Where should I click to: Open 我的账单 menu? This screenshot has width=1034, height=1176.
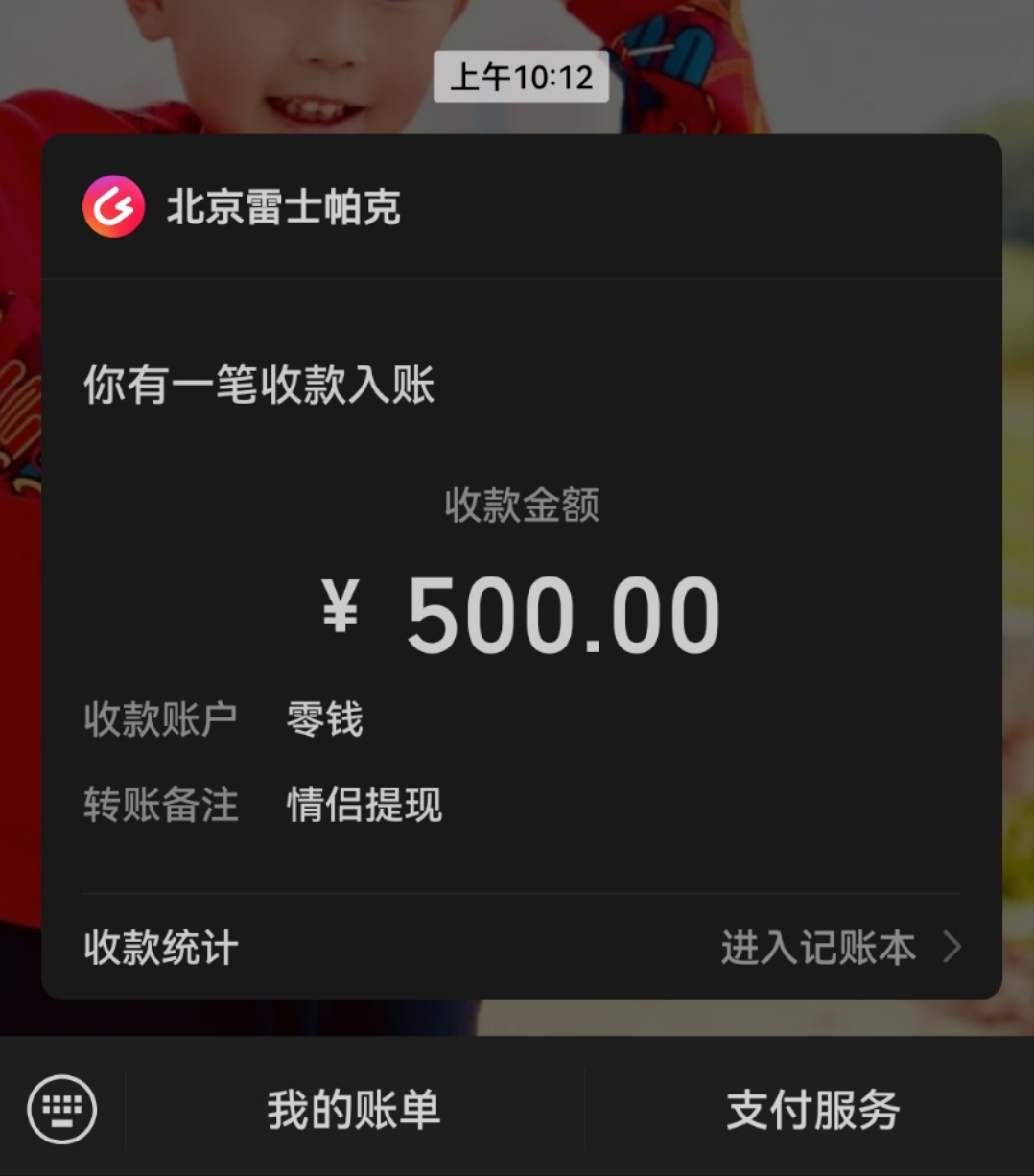click(x=354, y=1110)
